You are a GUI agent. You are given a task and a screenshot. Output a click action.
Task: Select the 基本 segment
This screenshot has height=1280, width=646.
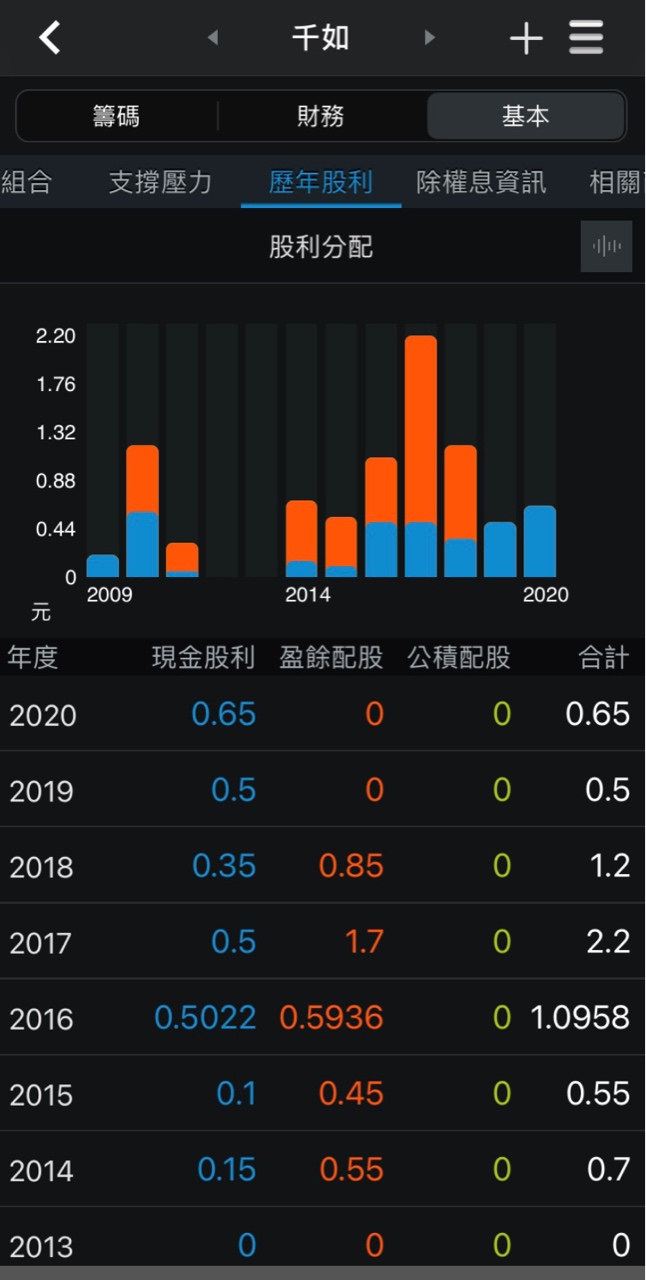(x=526, y=116)
